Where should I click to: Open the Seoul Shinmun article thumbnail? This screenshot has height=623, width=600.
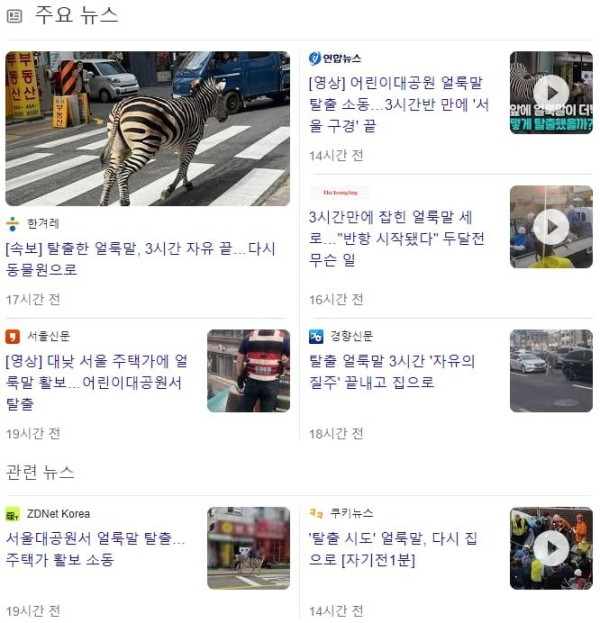click(x=248, y=371)
